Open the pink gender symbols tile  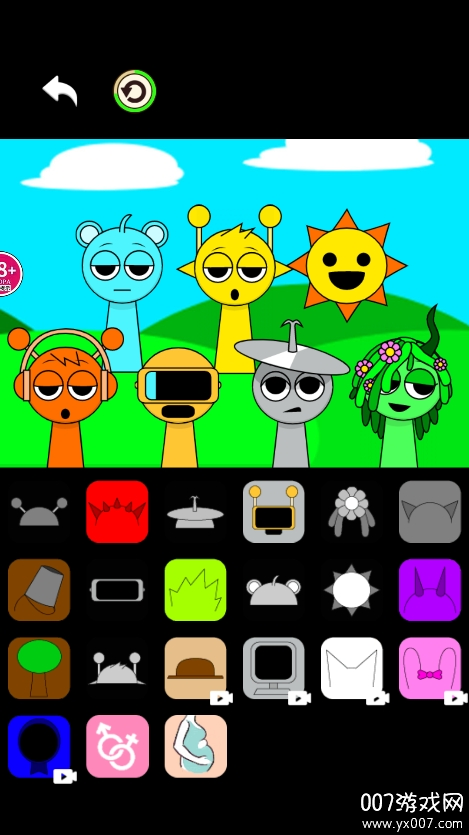[x=117, y=747]
